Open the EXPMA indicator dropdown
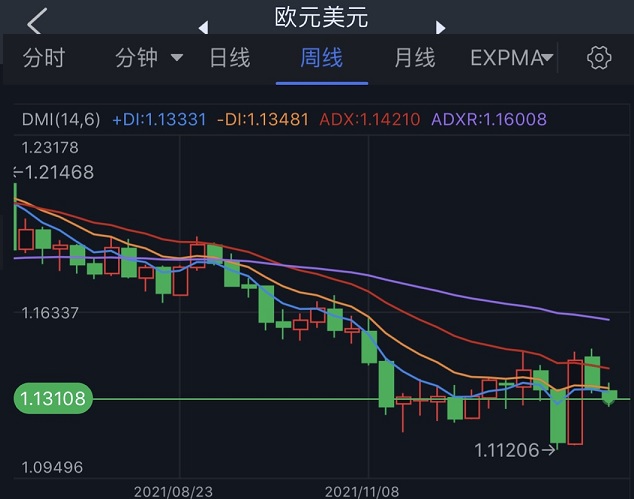 [511, 58]
